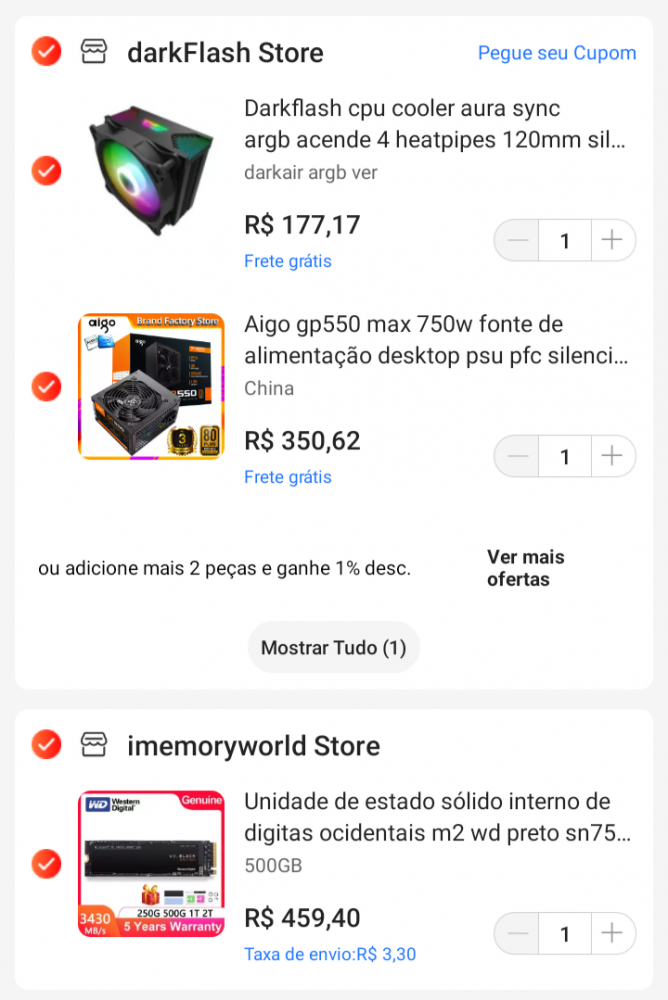The image size is (668, 1000).
Task: Expand the list with Mostrar Tudo (1)
Action: (333, 648)
